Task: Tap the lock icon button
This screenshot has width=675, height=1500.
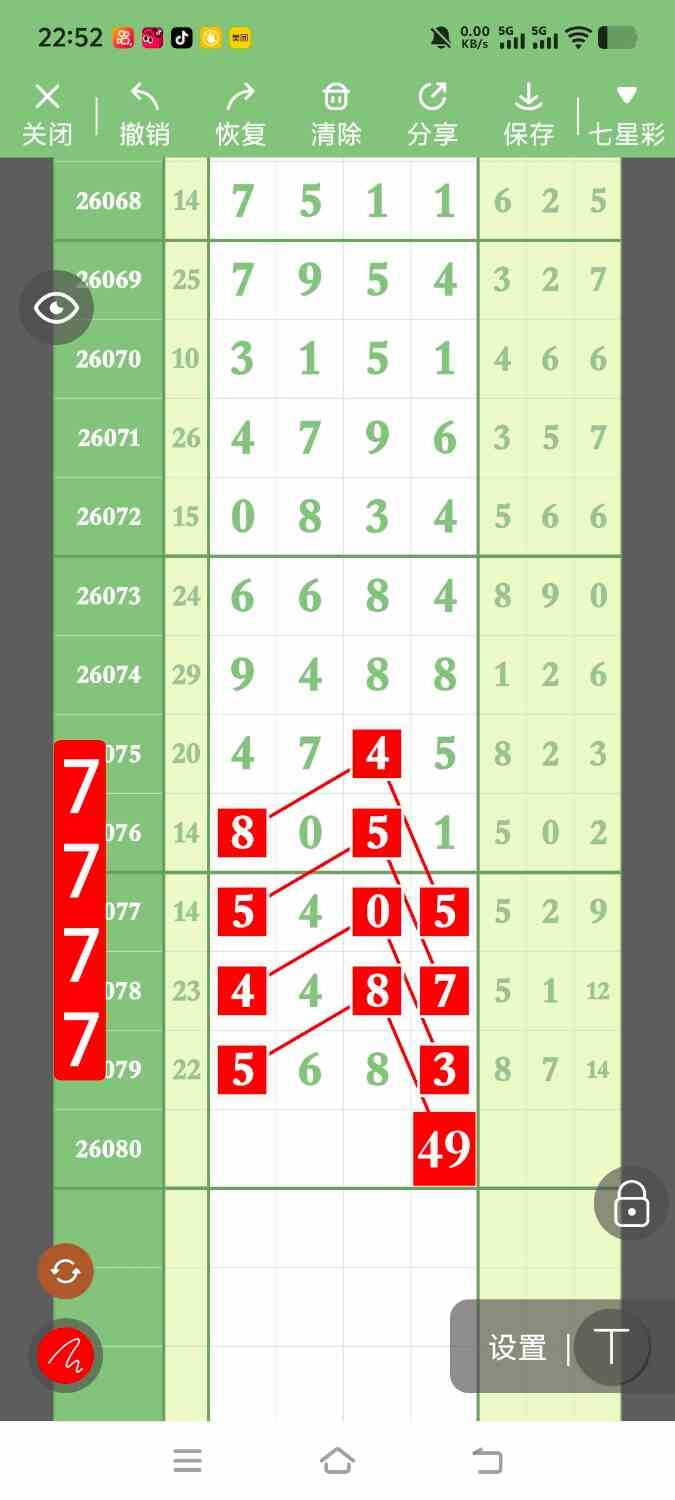Action: point(631,1203)
